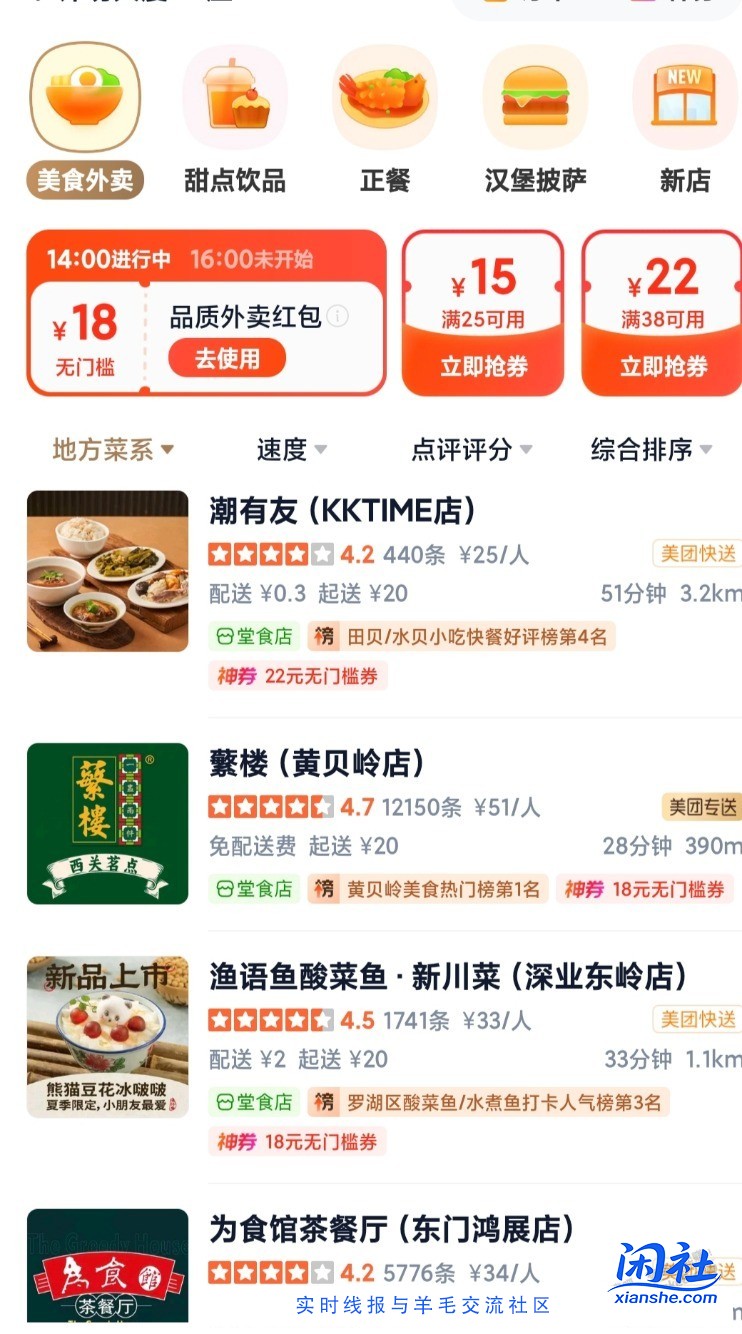Tap the 去使用 use coupon button
742x1334 pixels.
[x=226, y=358]
